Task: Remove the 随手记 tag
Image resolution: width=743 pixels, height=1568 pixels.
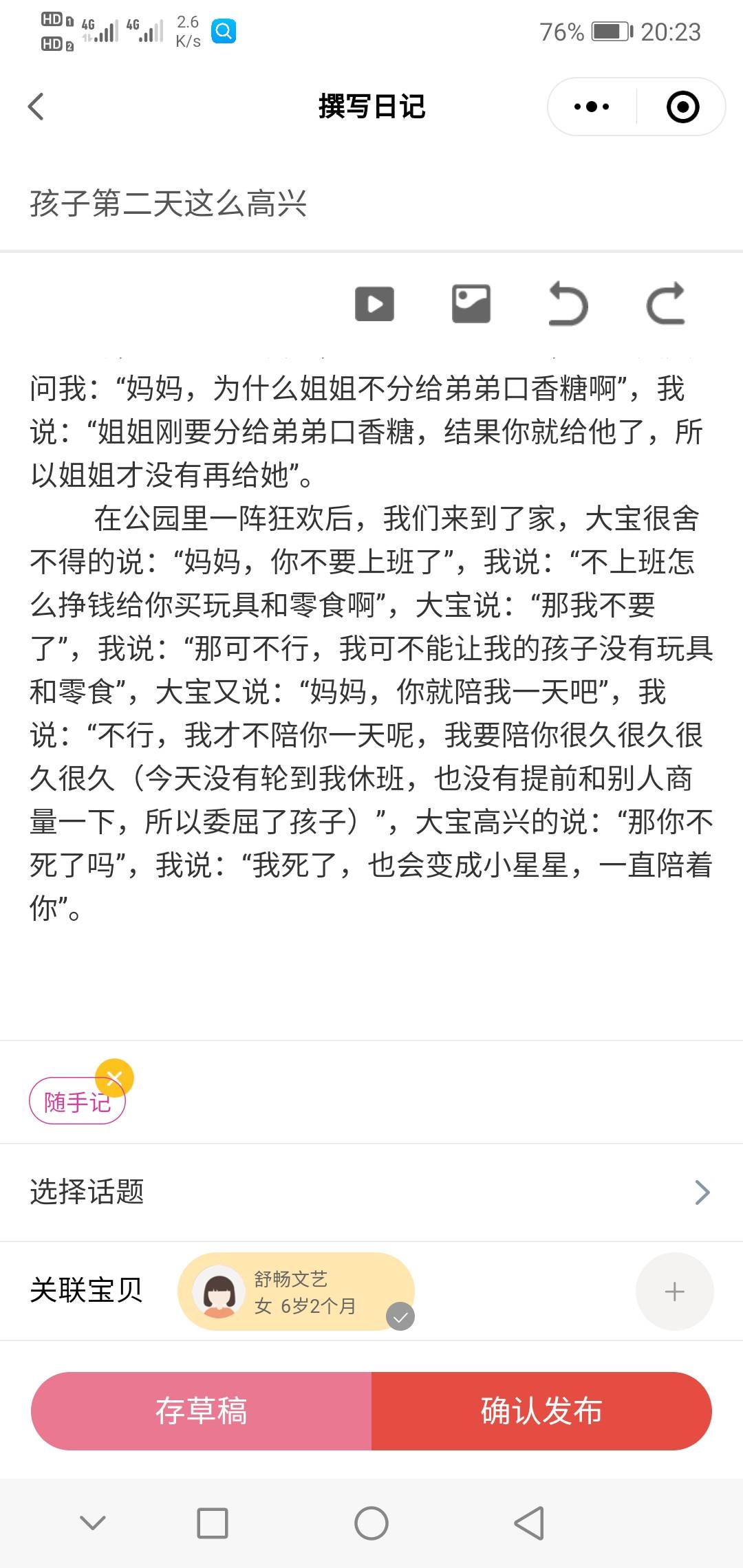Action: [116, 1078]
